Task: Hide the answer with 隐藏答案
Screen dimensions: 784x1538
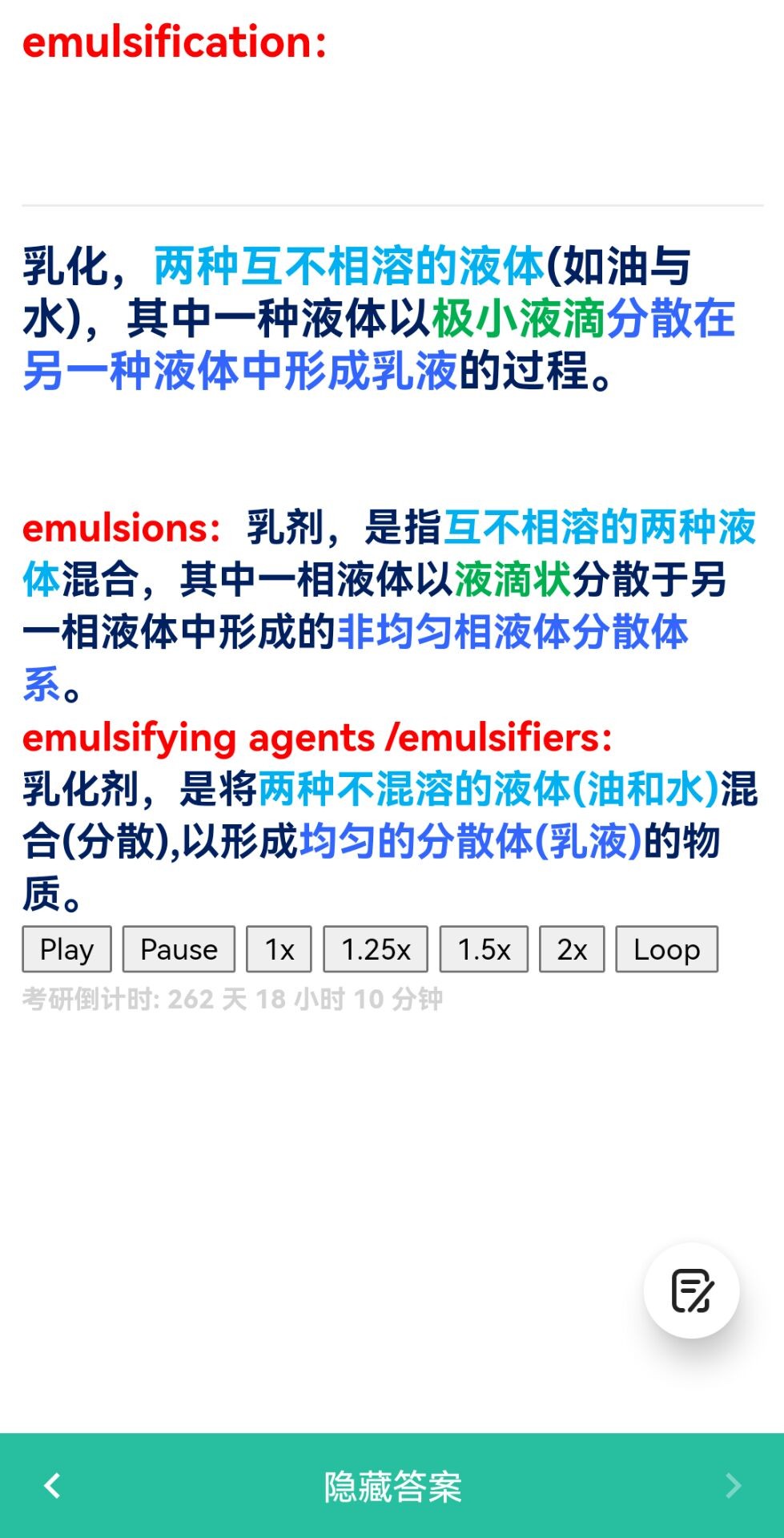Action: tap(392, 1487)
